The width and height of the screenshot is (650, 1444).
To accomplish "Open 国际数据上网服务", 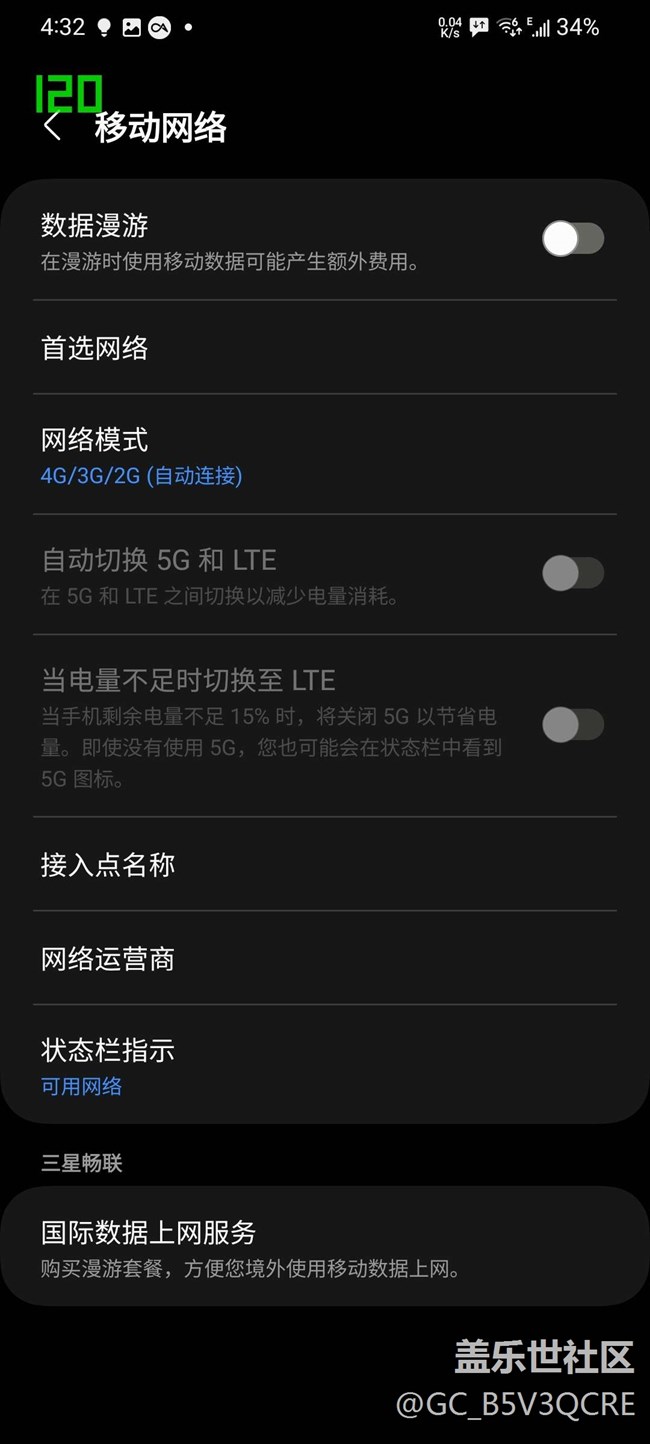I will point(325,1247).
